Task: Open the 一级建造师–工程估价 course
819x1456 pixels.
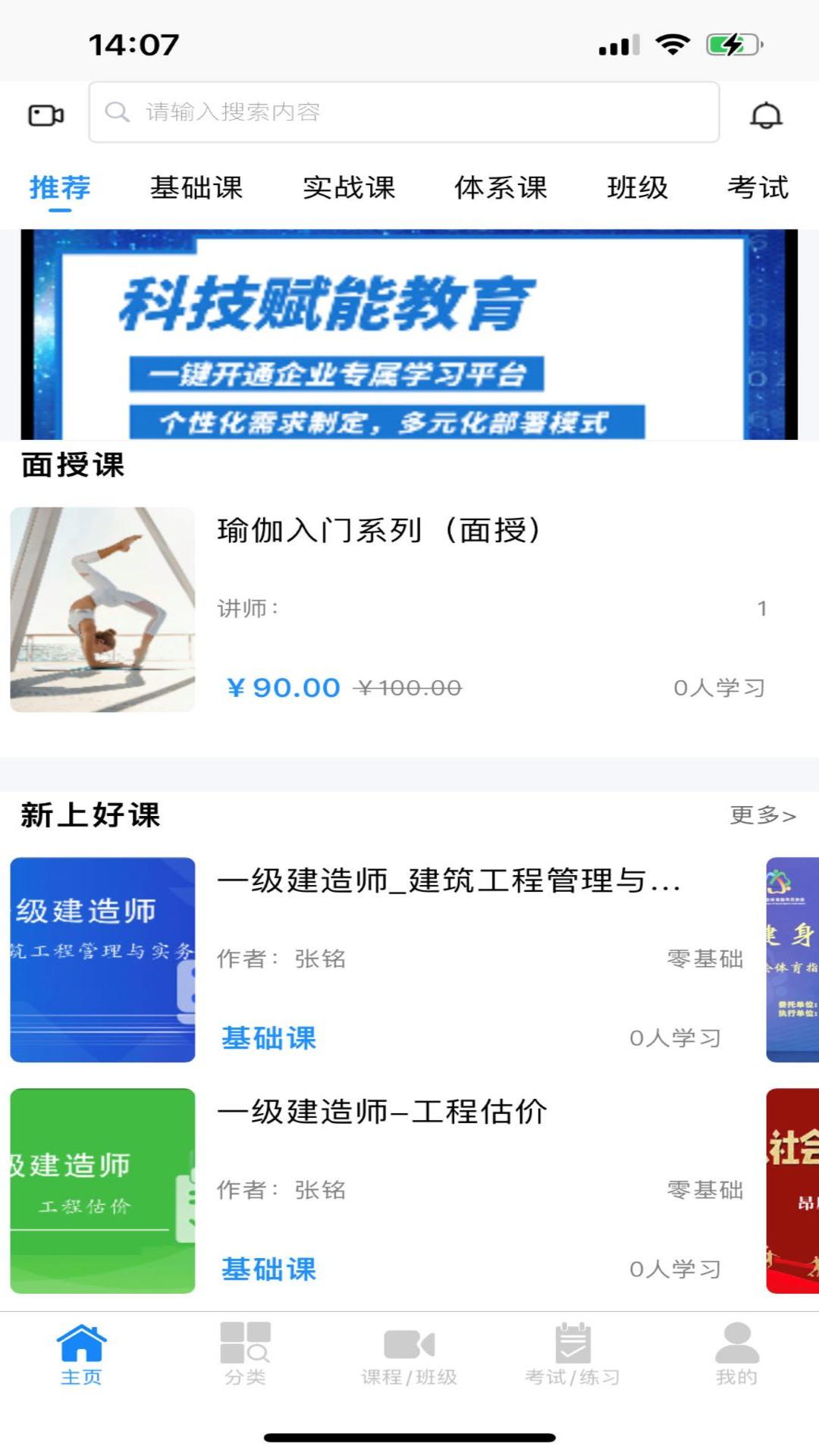Action: (379, 1191)
